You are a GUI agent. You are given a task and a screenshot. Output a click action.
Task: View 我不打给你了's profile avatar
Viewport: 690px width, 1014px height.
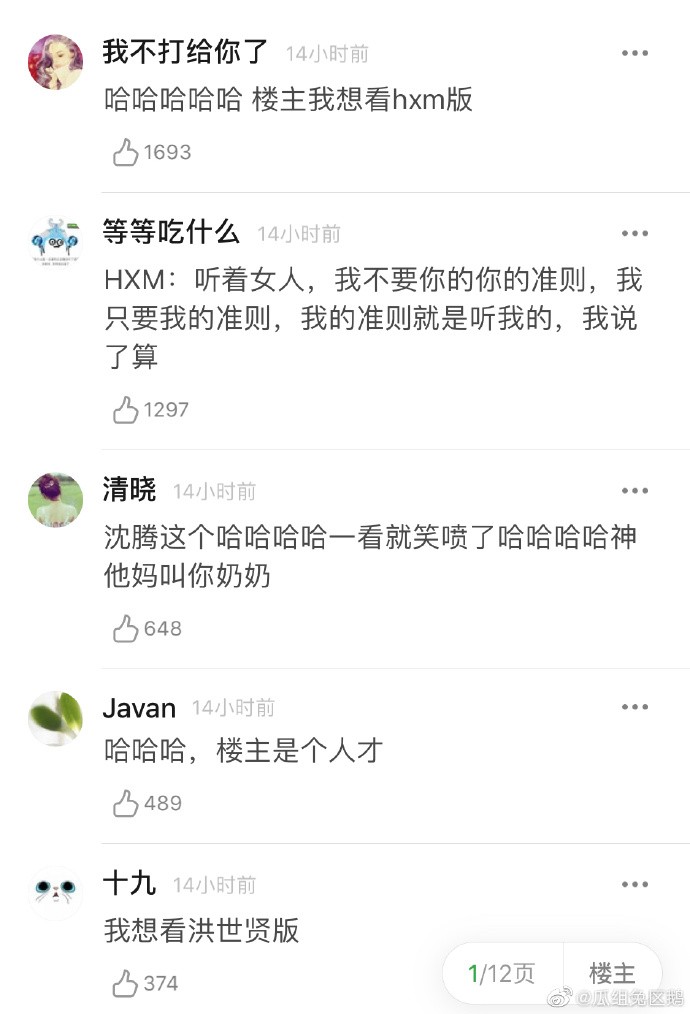pos(55,62)
